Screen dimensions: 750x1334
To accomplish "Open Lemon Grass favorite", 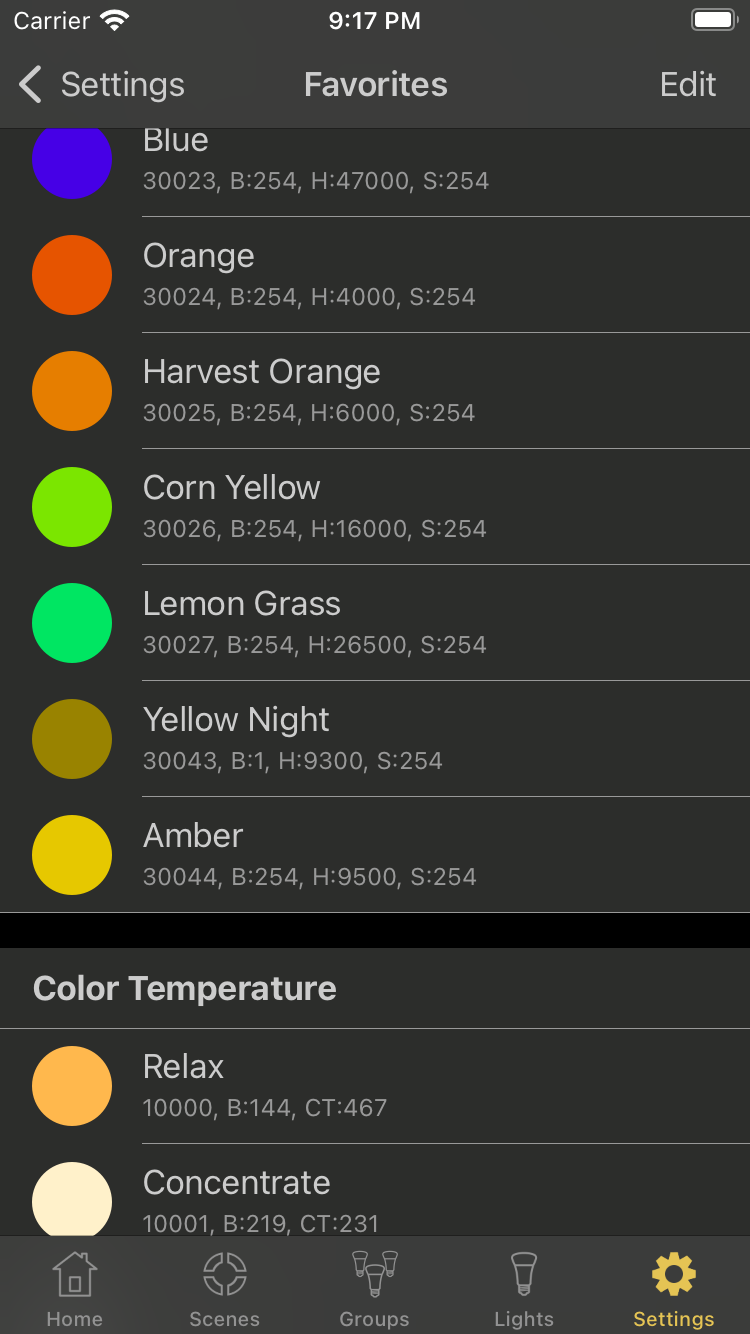I will click(375, 623).
